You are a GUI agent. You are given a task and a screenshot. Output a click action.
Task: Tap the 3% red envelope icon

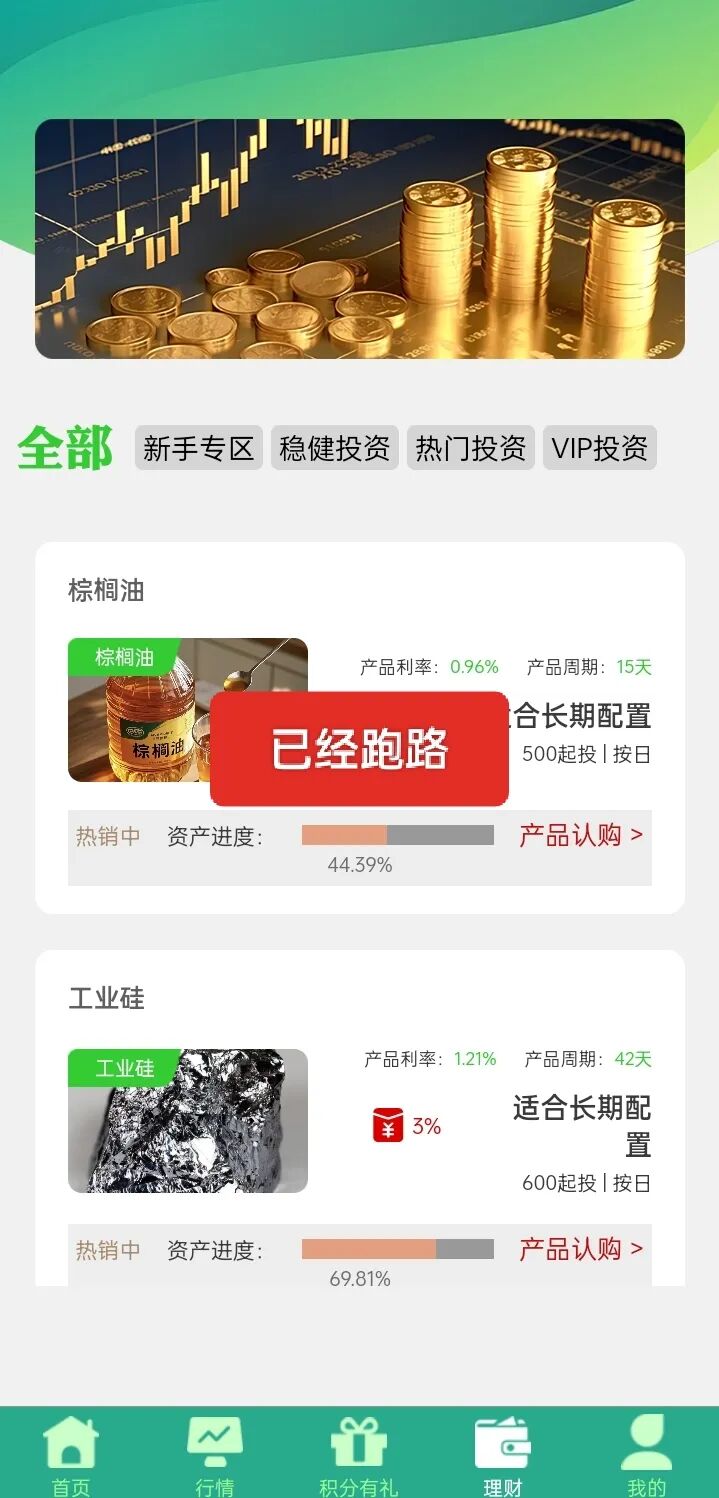click(388, 1126)
